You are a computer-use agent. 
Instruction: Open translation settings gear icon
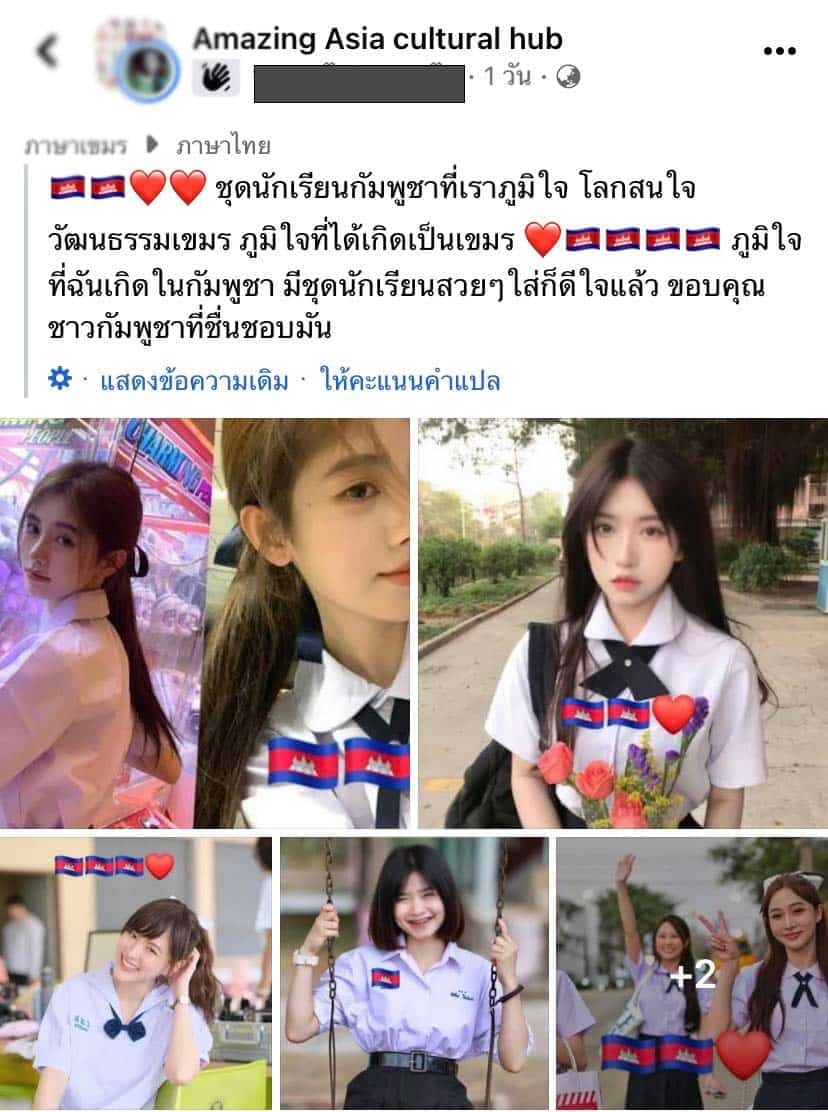point(60,380)
